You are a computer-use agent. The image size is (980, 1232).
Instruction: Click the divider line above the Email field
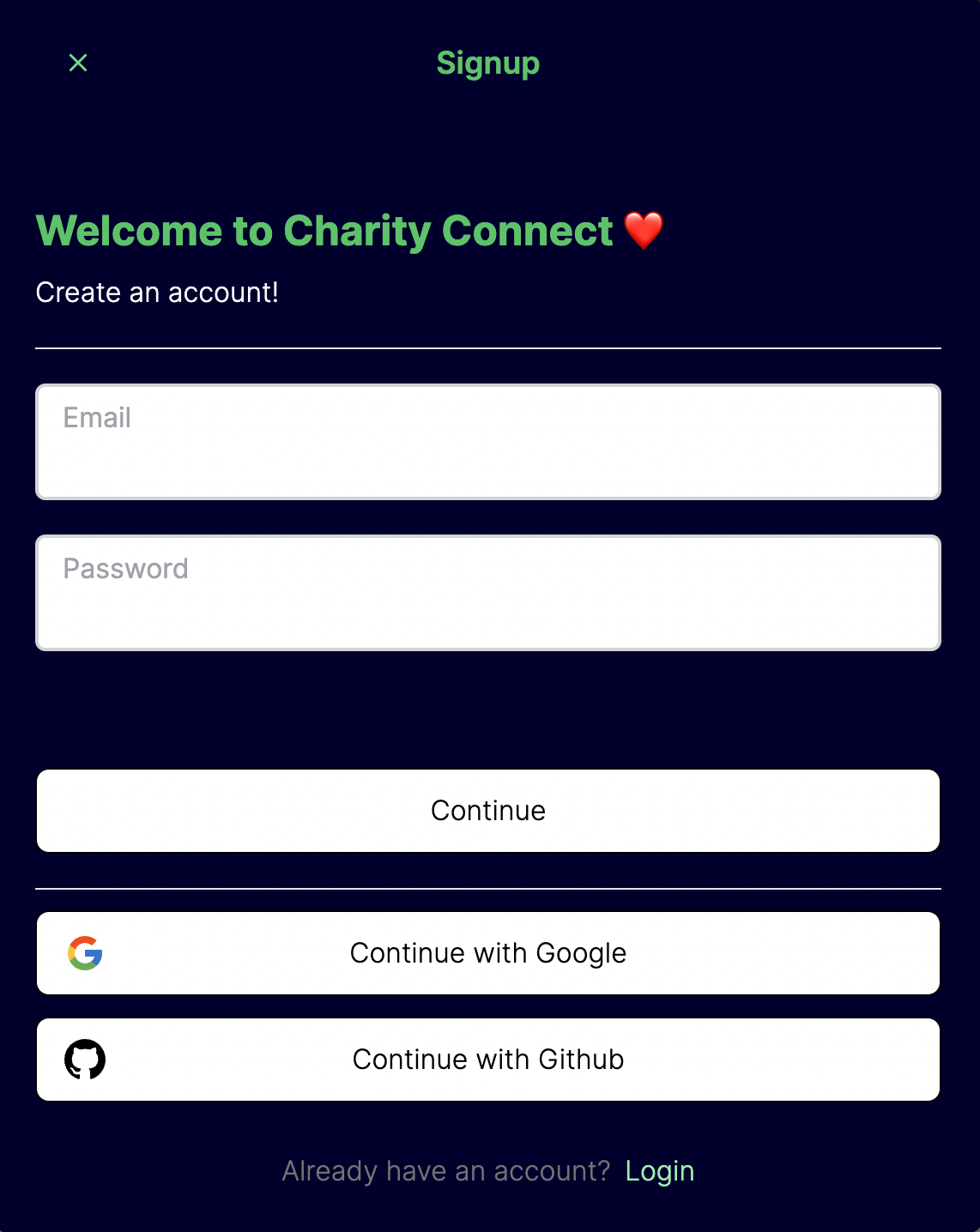click(x=488, y=347)
